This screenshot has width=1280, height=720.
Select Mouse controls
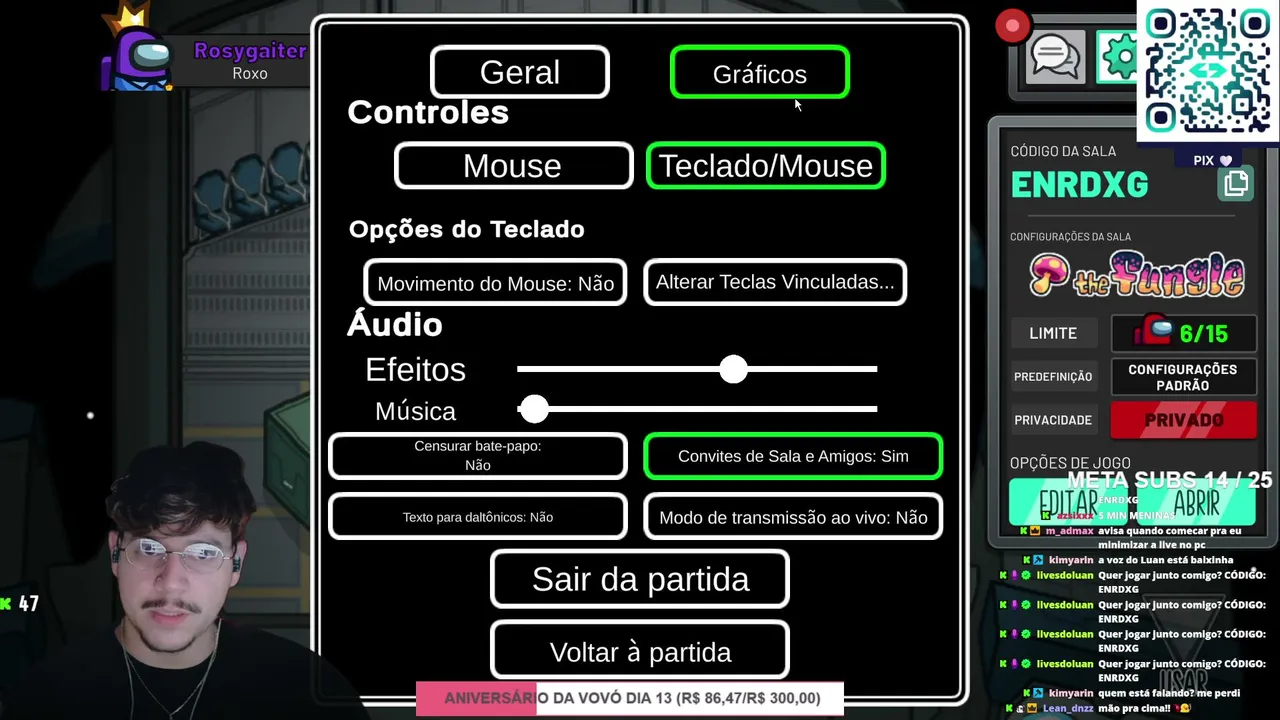(x=513, y=166)
